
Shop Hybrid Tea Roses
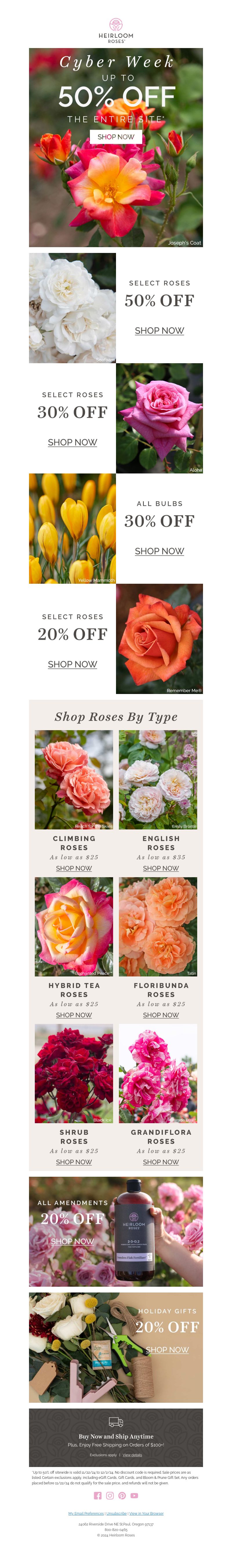click(74, 1015)
